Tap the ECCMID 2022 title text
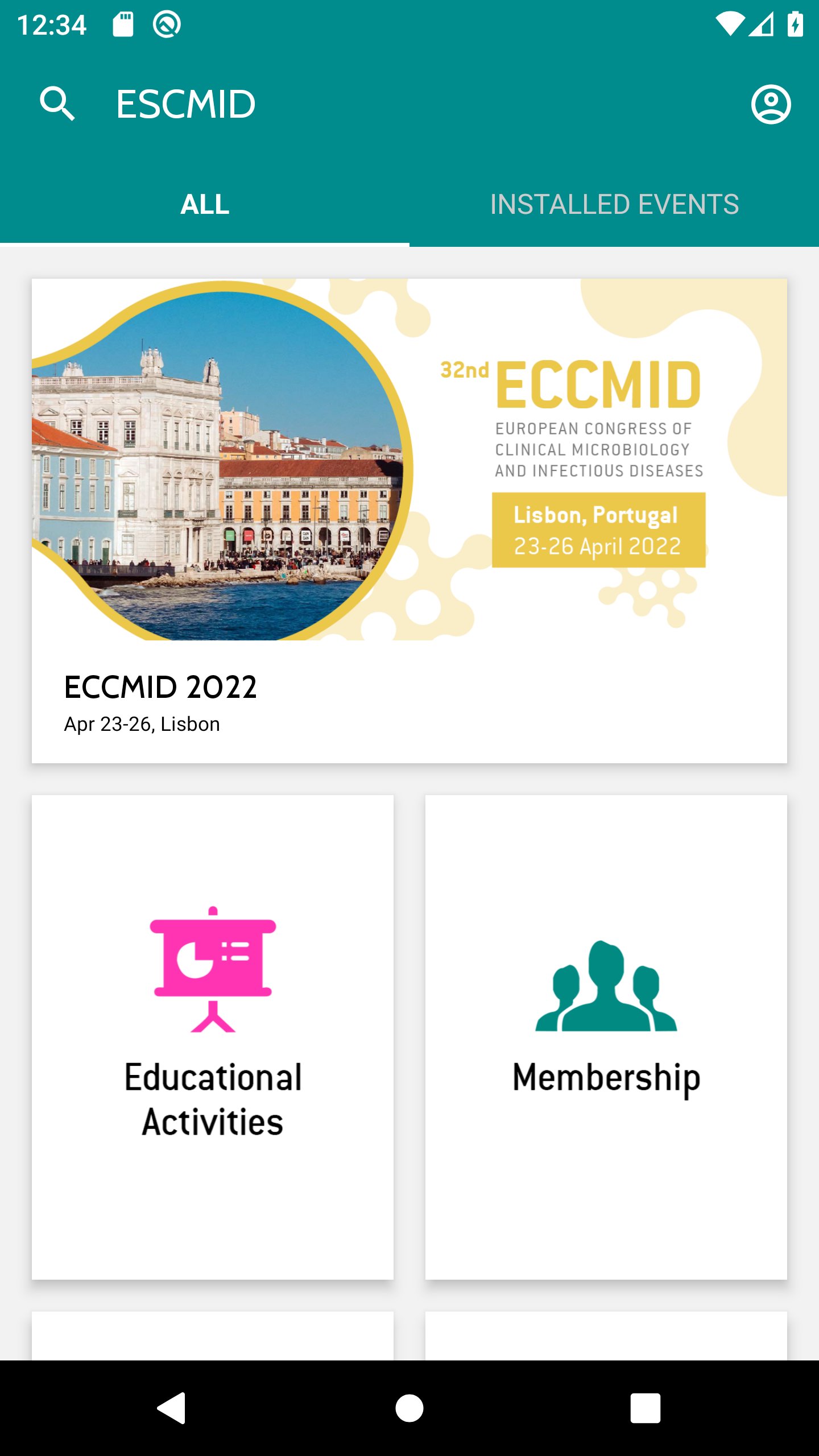819x1456 pixels. click(160, 687)
